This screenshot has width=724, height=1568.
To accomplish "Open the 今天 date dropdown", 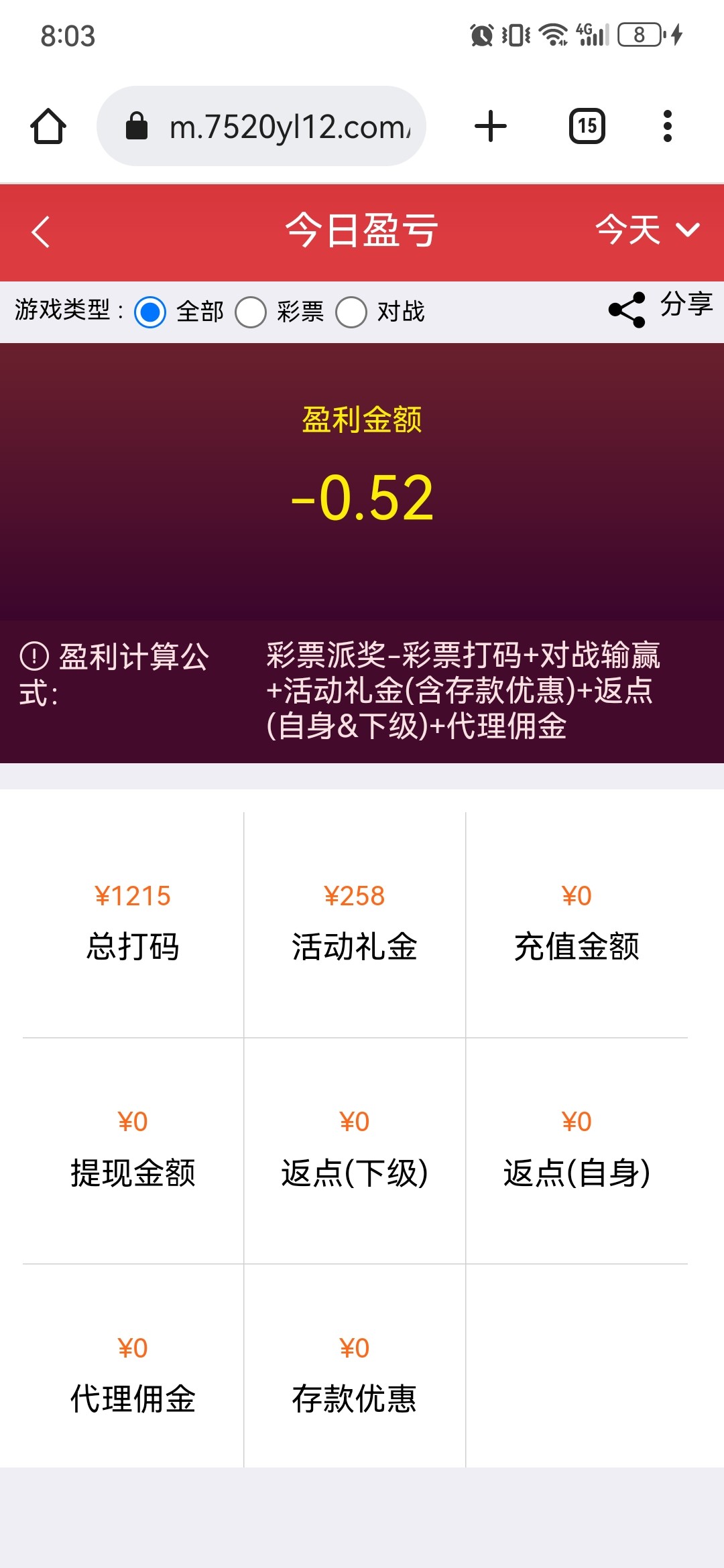I will [647, 231].
